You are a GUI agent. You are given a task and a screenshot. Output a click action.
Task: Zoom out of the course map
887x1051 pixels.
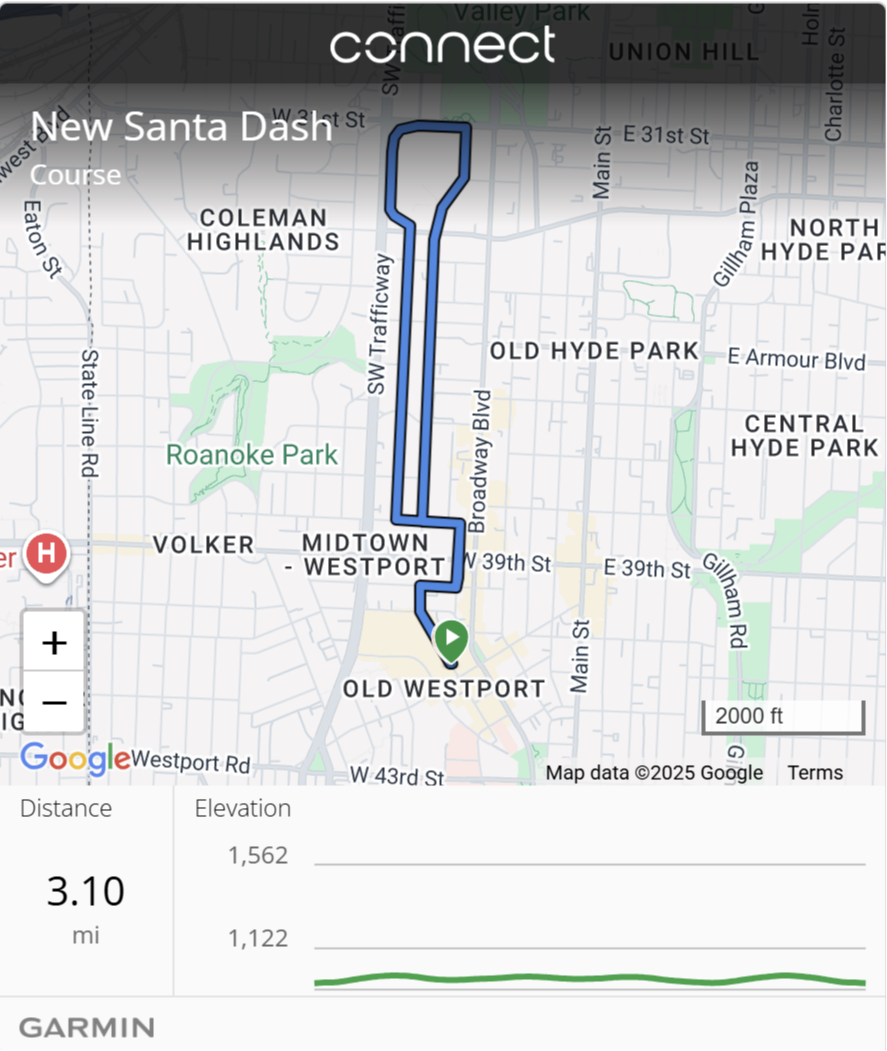(x=54, y=702)
